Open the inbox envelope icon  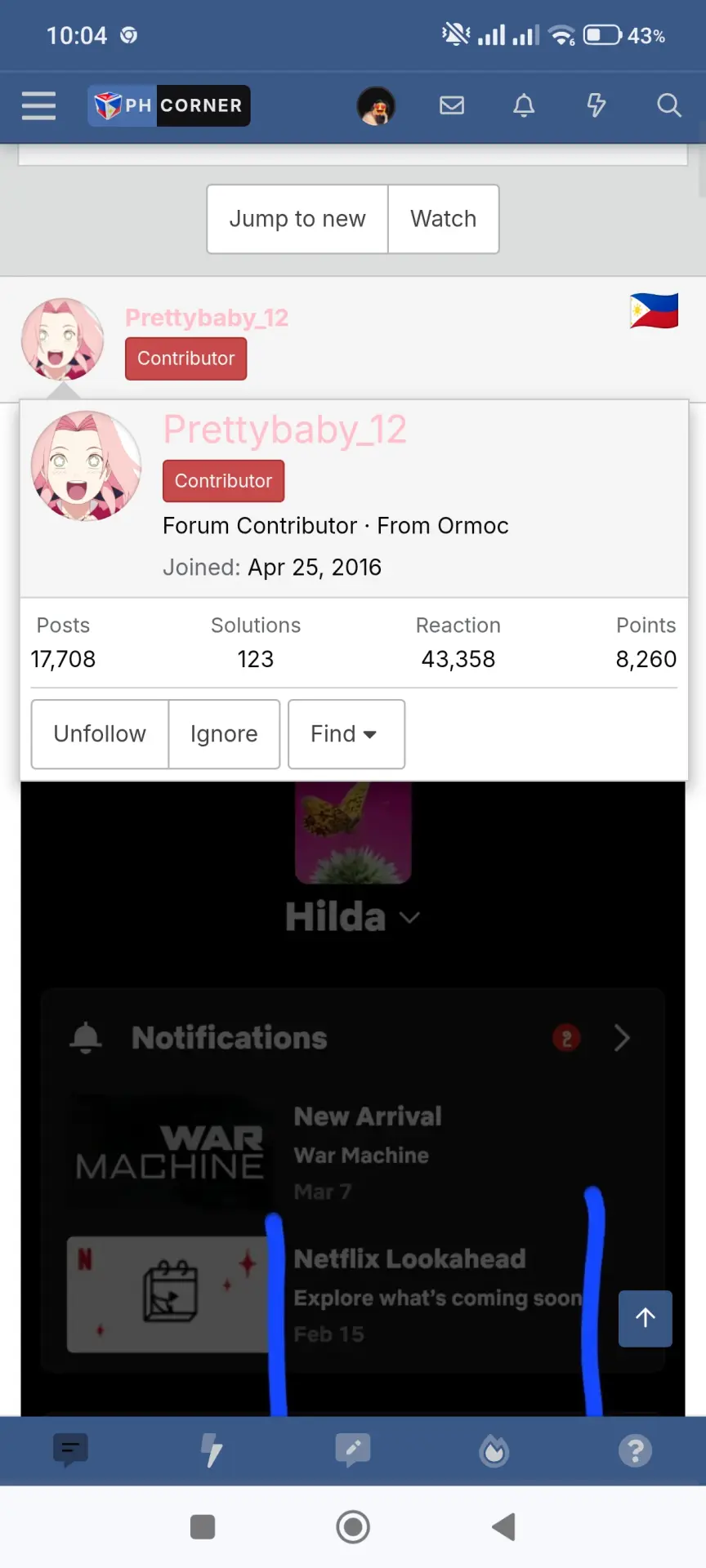451,105
